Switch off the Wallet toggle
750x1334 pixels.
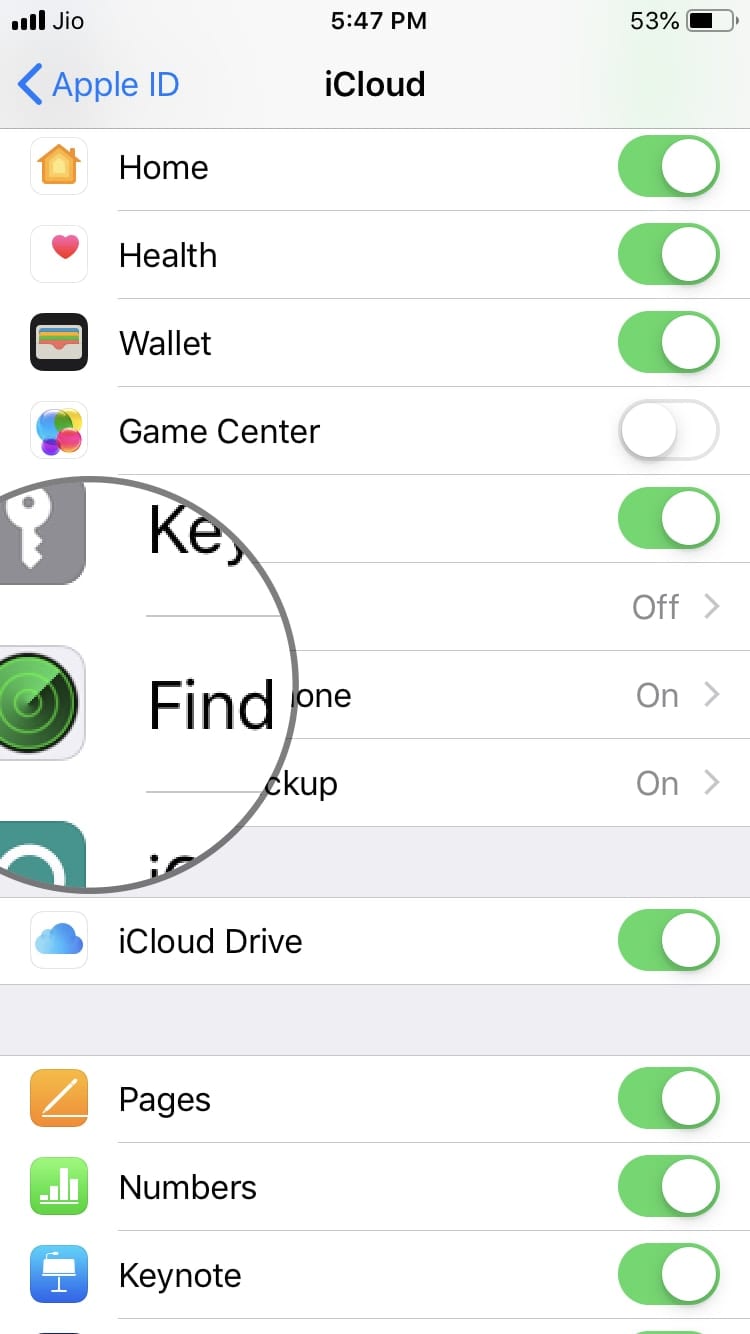point(668,343)
